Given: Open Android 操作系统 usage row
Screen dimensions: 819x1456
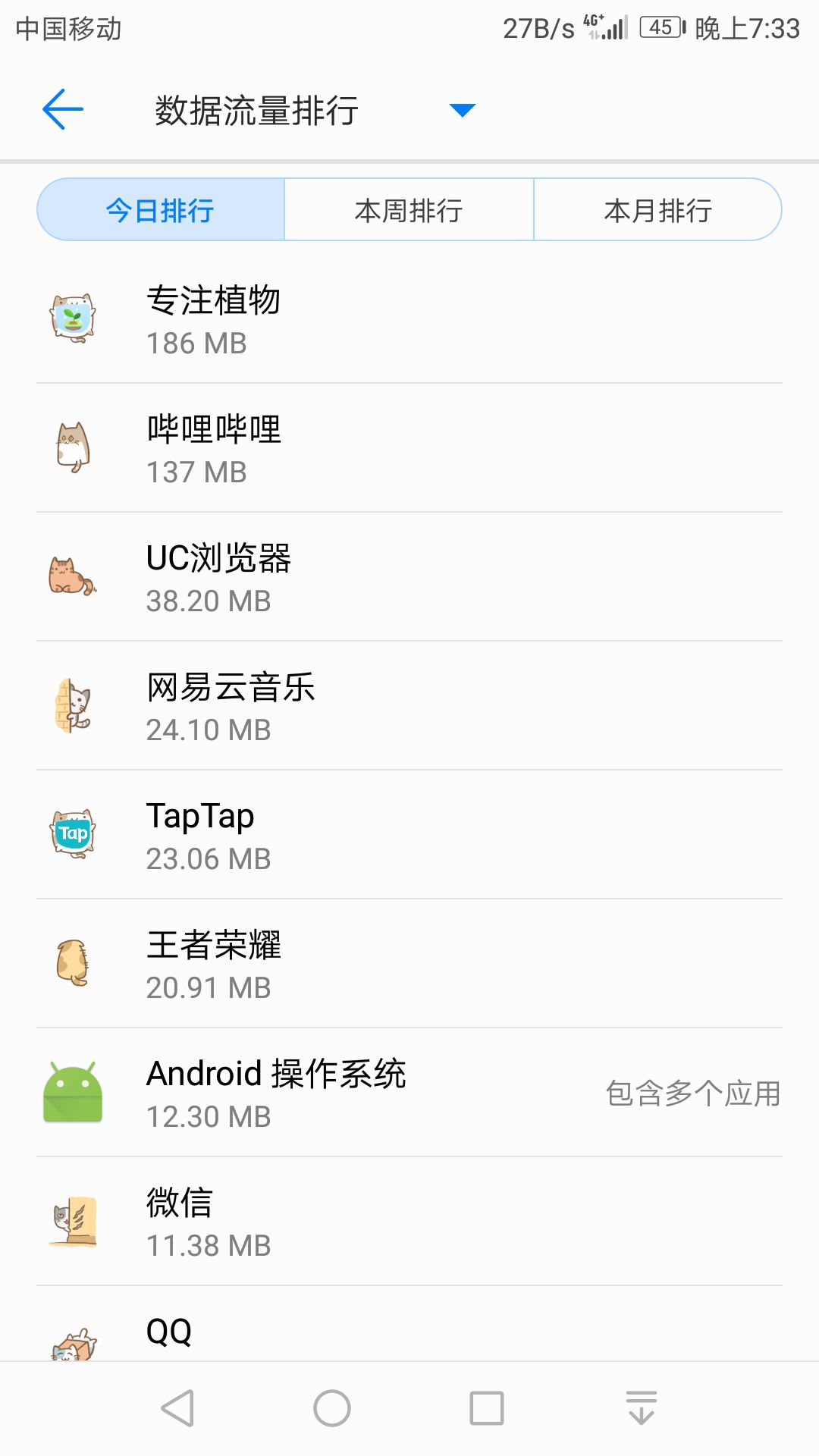Looking at the screenshot, I should [409, 1094].
